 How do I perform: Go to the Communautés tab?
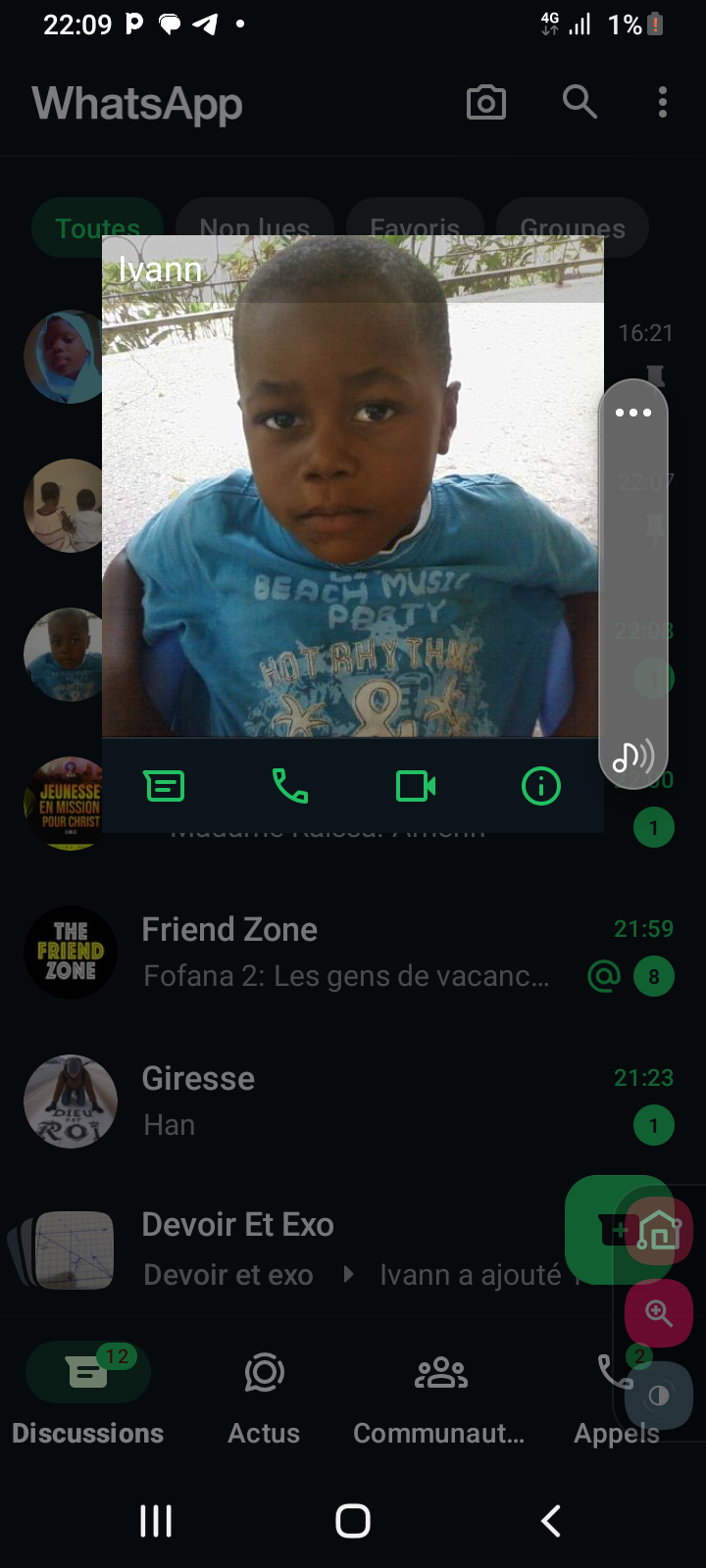[x=440, y=1394]
